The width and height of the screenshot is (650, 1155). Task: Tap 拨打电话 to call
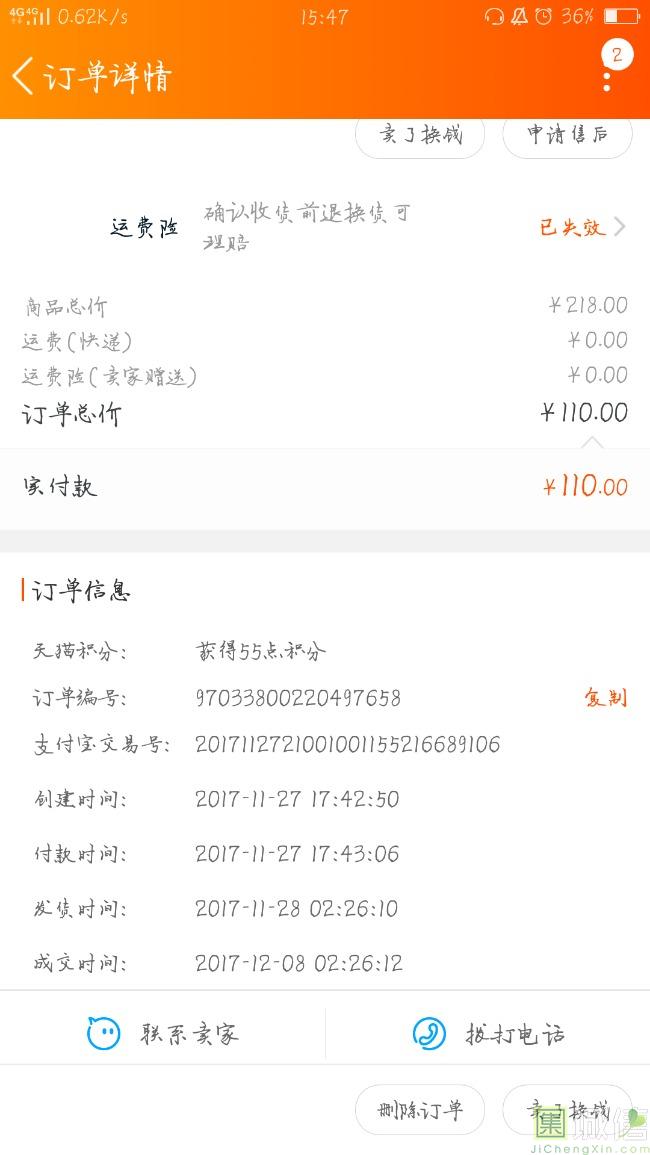[488, 1034]
